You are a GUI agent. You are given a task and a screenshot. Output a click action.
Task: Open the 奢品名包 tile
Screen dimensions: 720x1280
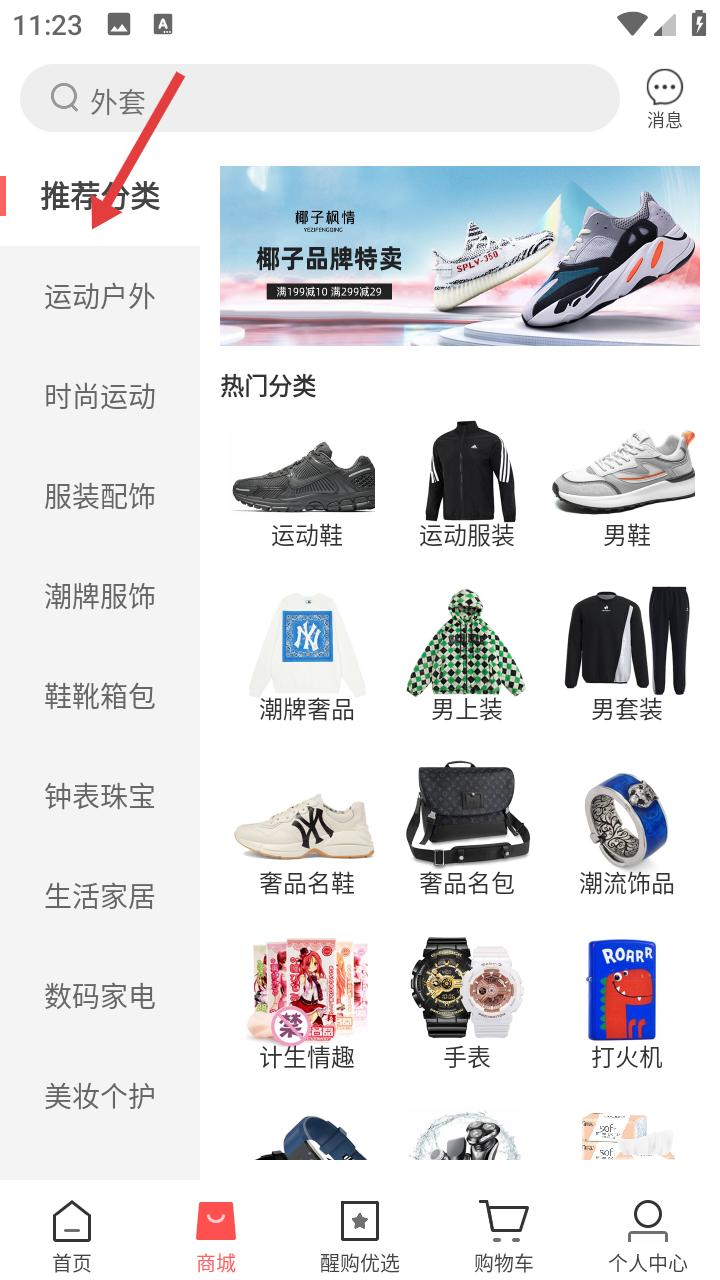click(466, 830)
